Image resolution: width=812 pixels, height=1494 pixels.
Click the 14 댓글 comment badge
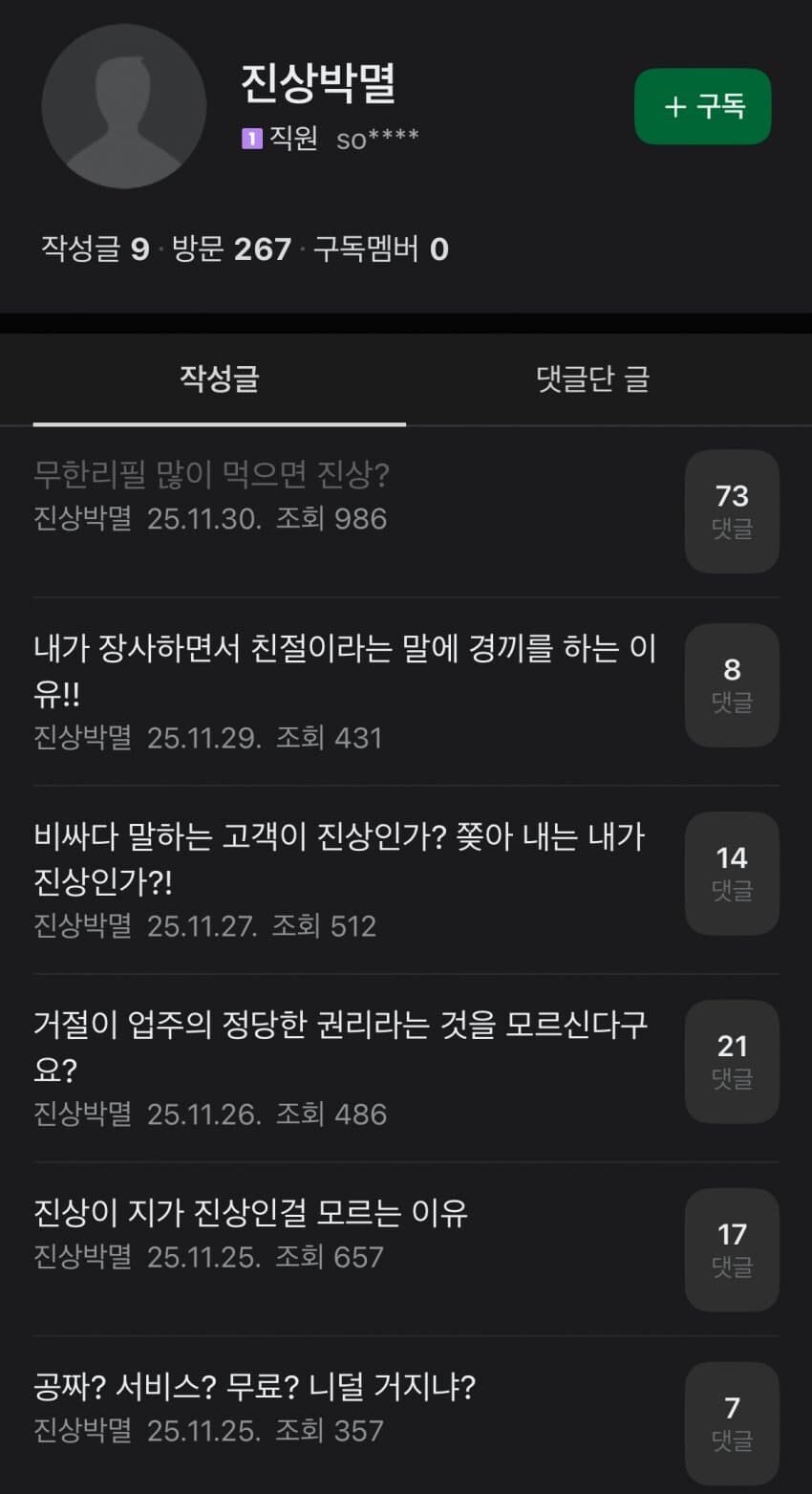click(x=732, y=873)
